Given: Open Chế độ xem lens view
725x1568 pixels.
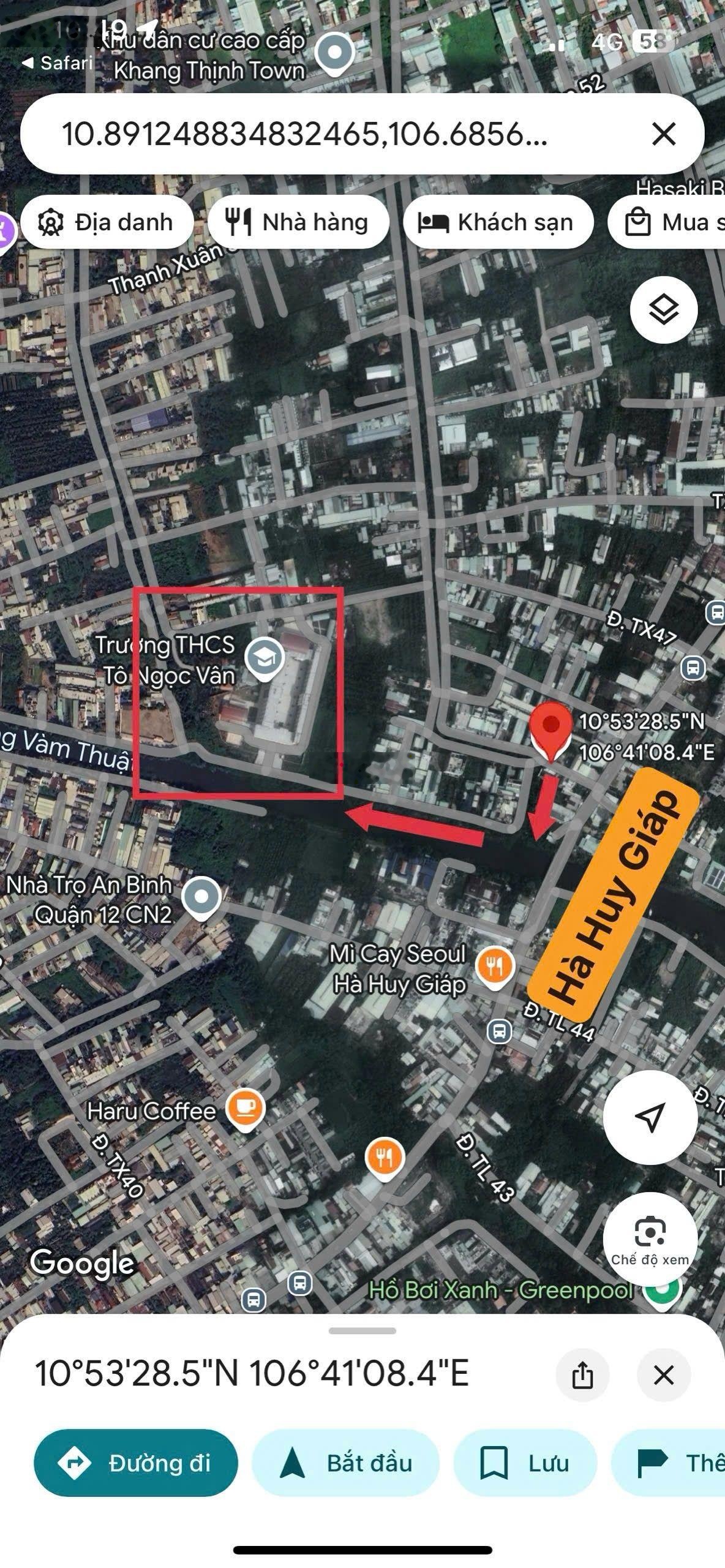Looking at the screenshot, I should [650, 1238].
